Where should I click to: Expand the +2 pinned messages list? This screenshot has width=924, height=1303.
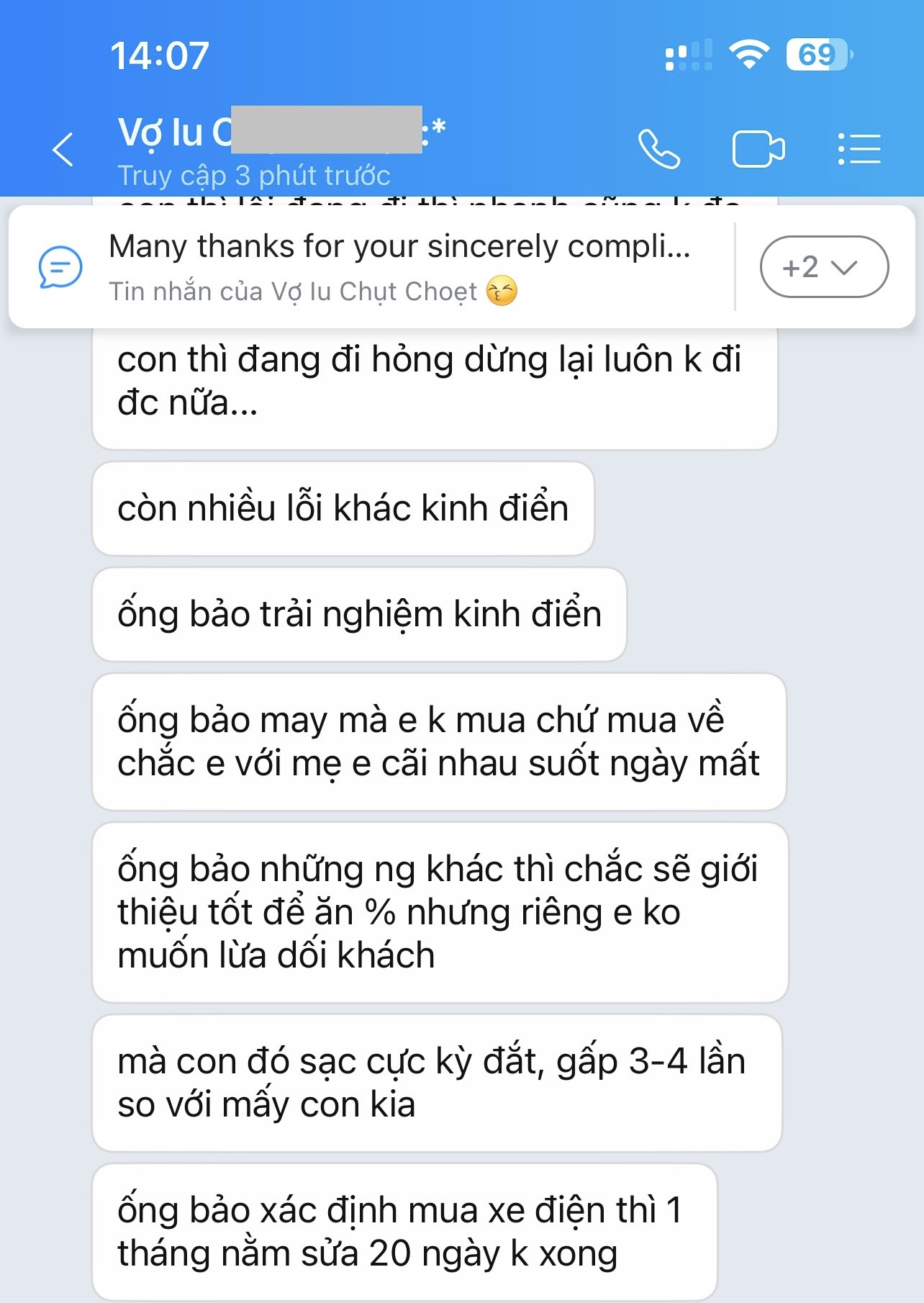824,267
